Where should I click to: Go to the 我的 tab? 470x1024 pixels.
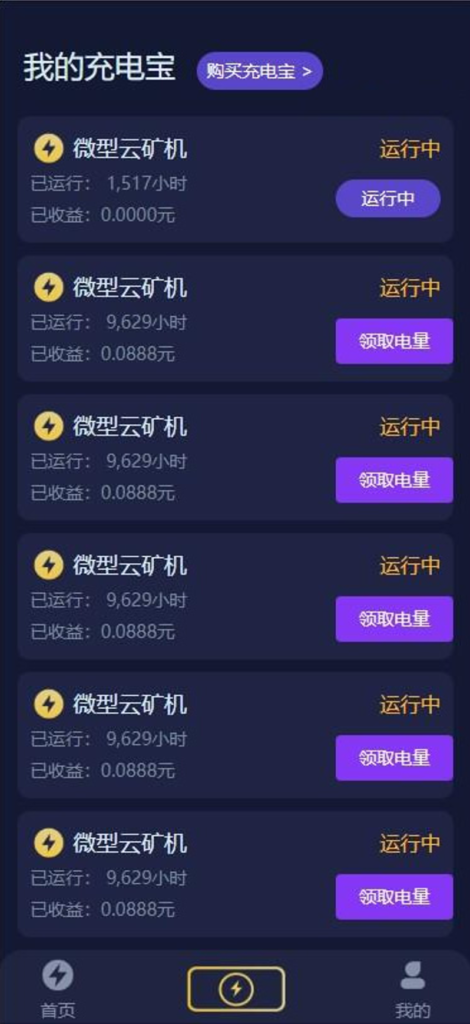[x=413, y=989]
